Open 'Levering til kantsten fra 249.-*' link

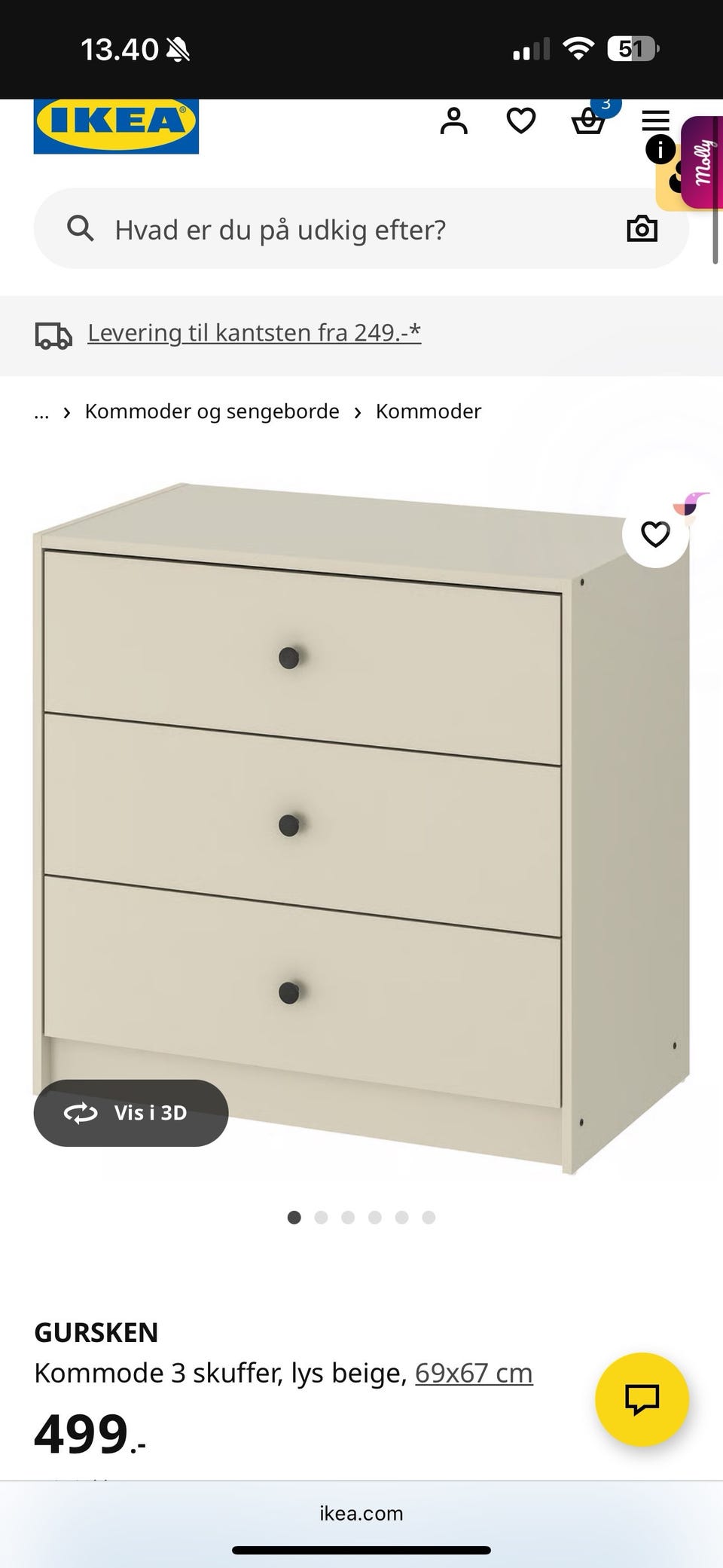pos(254,332)
